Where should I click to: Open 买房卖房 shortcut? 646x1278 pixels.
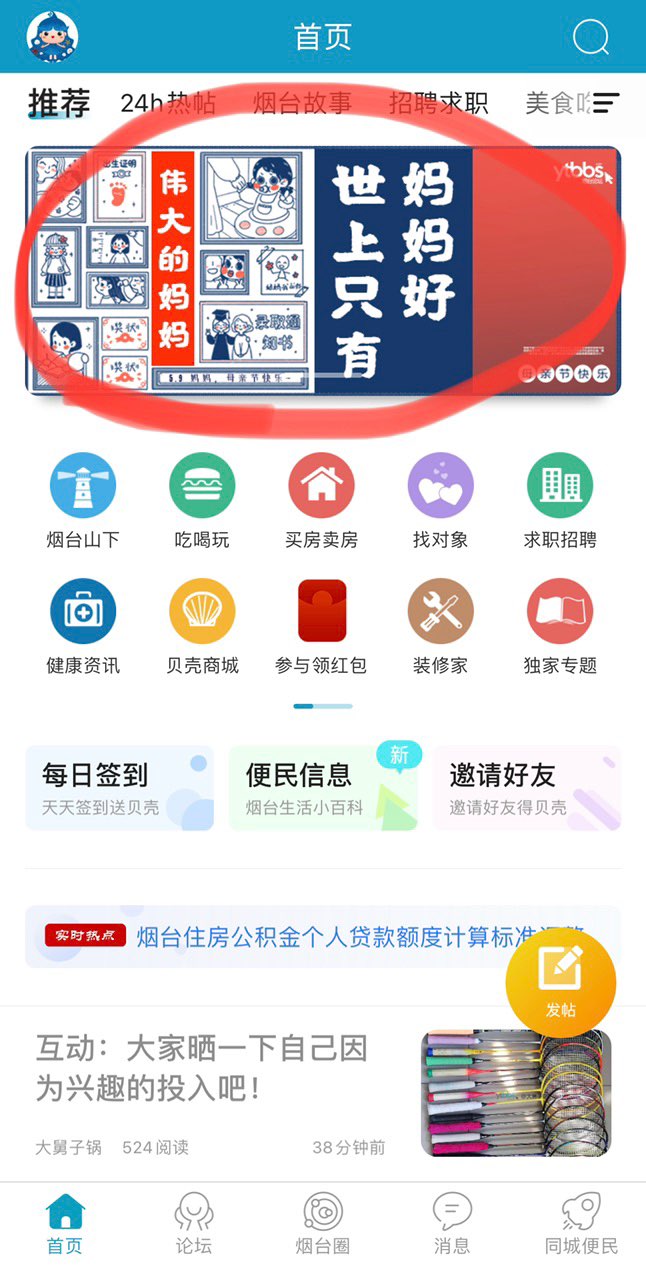321,500
